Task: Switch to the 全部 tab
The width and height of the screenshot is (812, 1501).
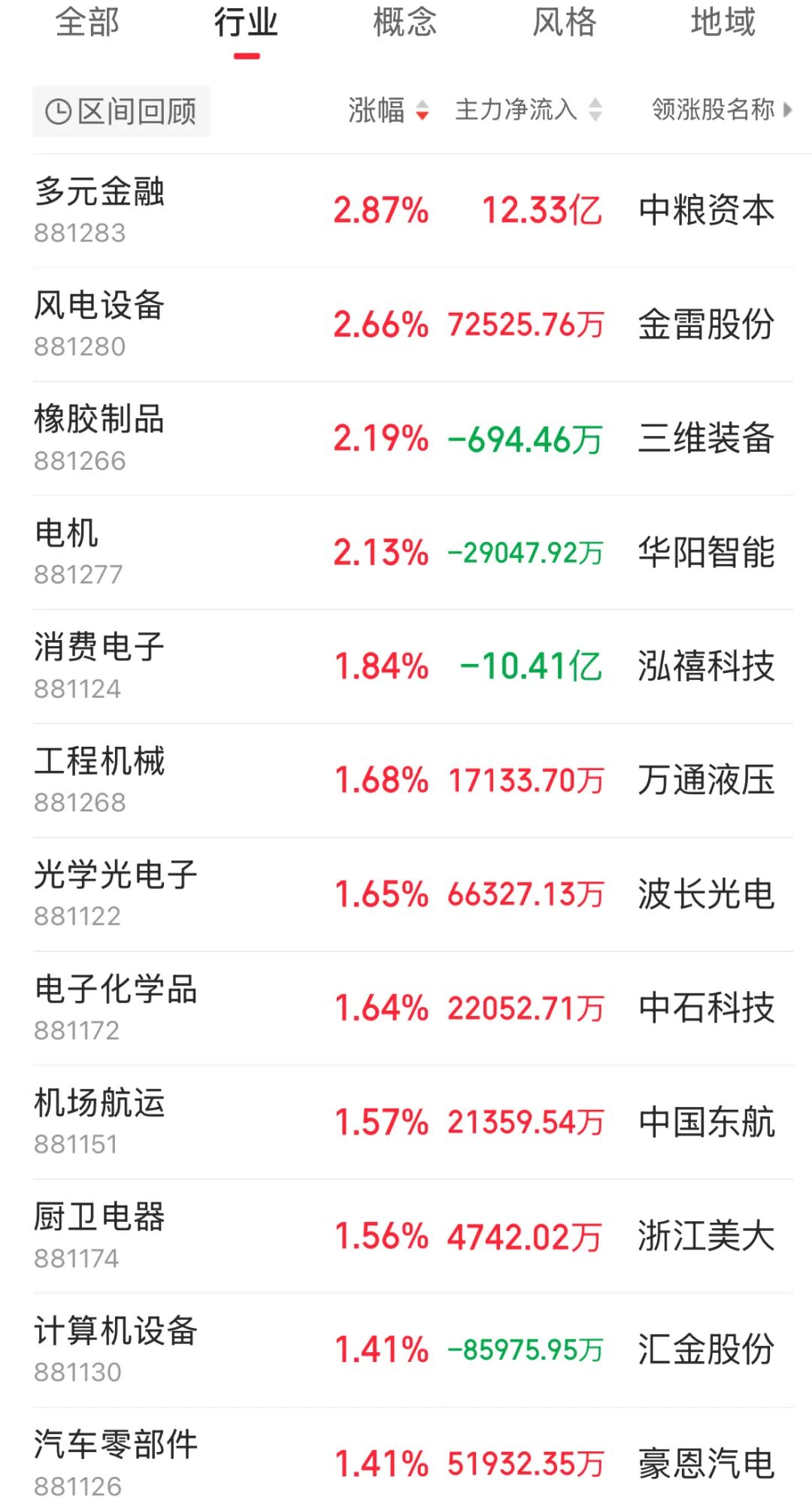Action: [87, 23]
